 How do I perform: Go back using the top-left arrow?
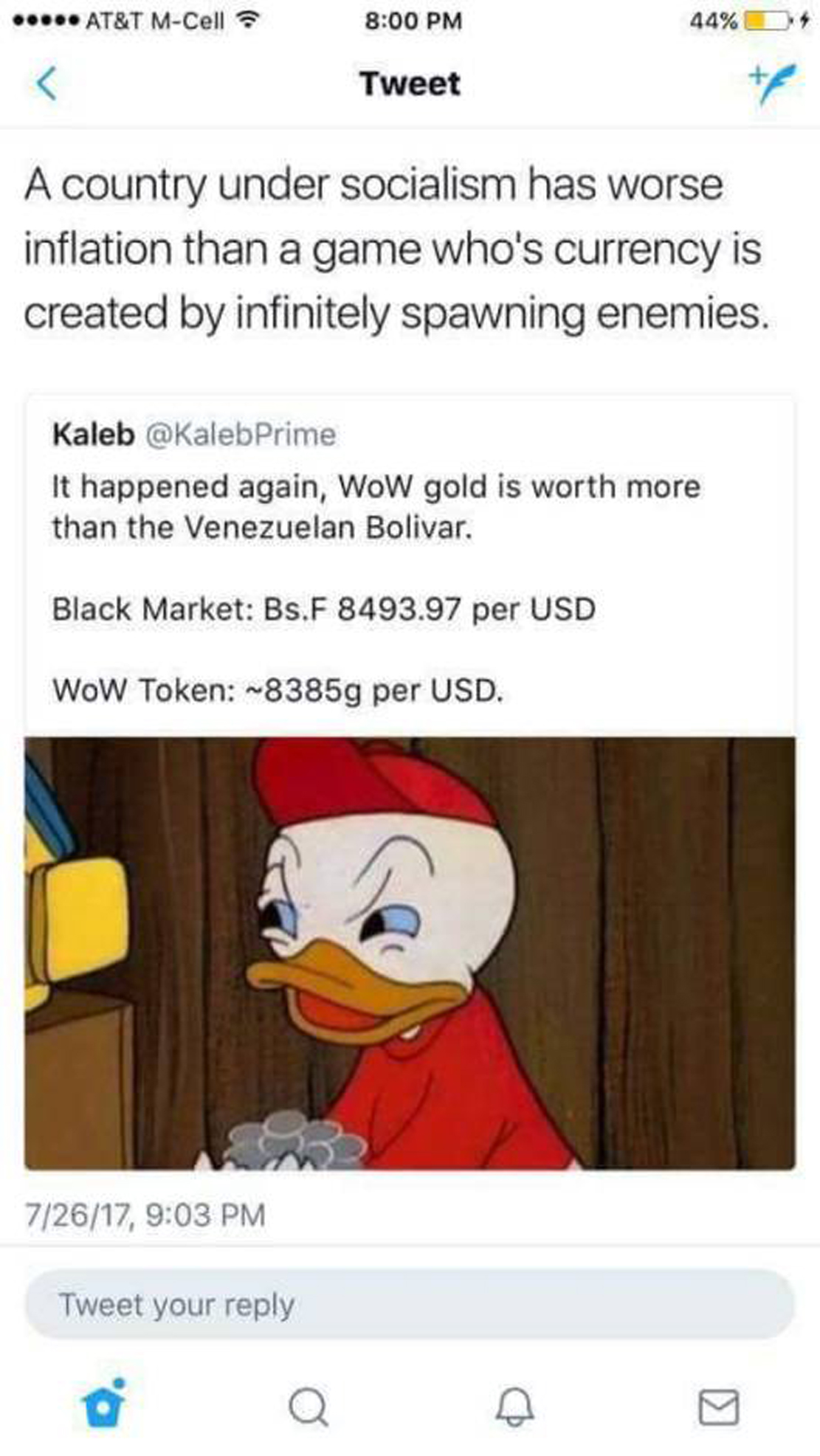(x=46, y=83)
